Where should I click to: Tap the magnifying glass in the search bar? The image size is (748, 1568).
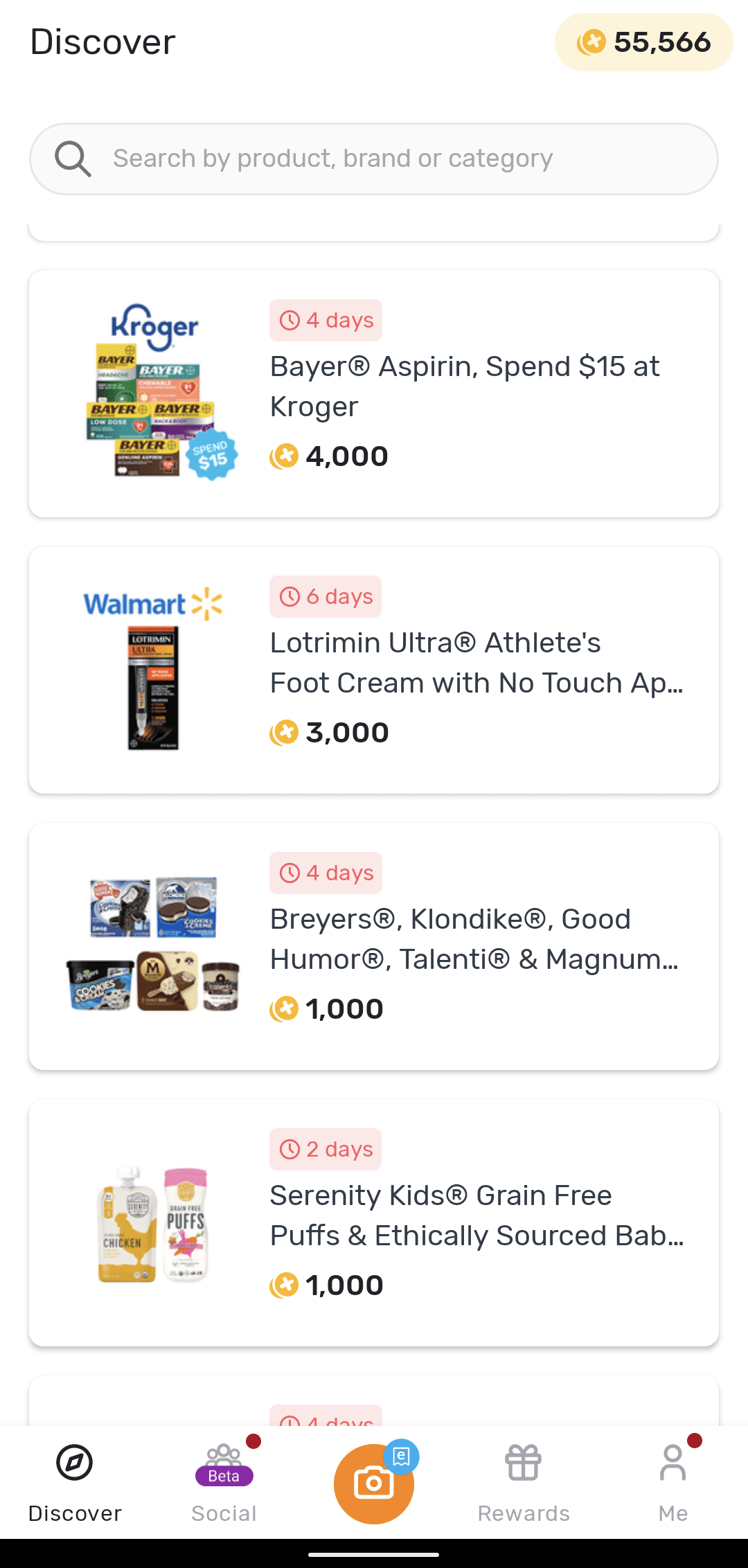pos(73,158)
